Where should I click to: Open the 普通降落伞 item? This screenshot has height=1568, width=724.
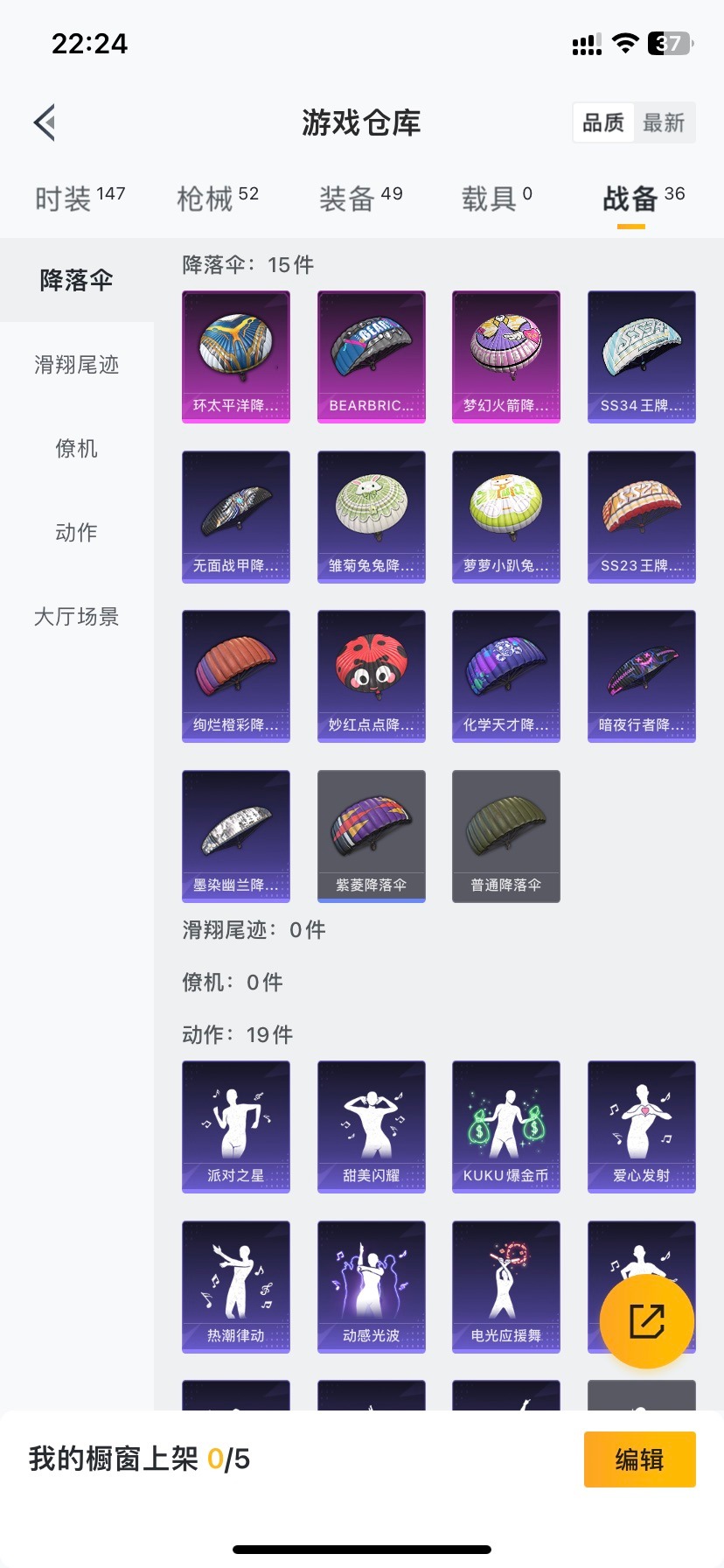tap(505, 836)
